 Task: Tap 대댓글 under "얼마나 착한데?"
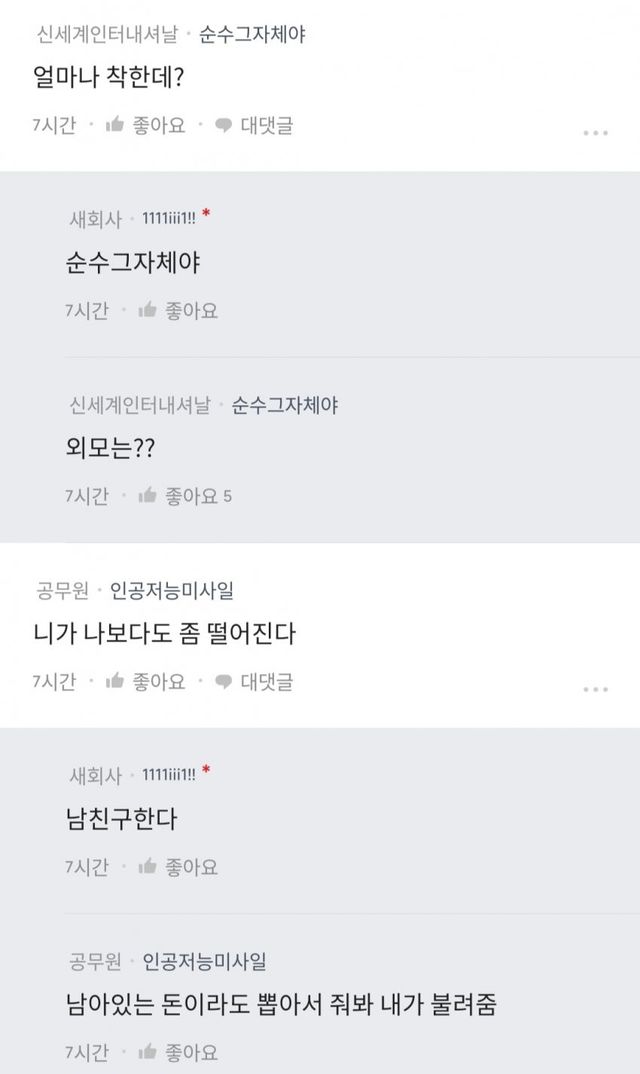click(x=254, y=126)
